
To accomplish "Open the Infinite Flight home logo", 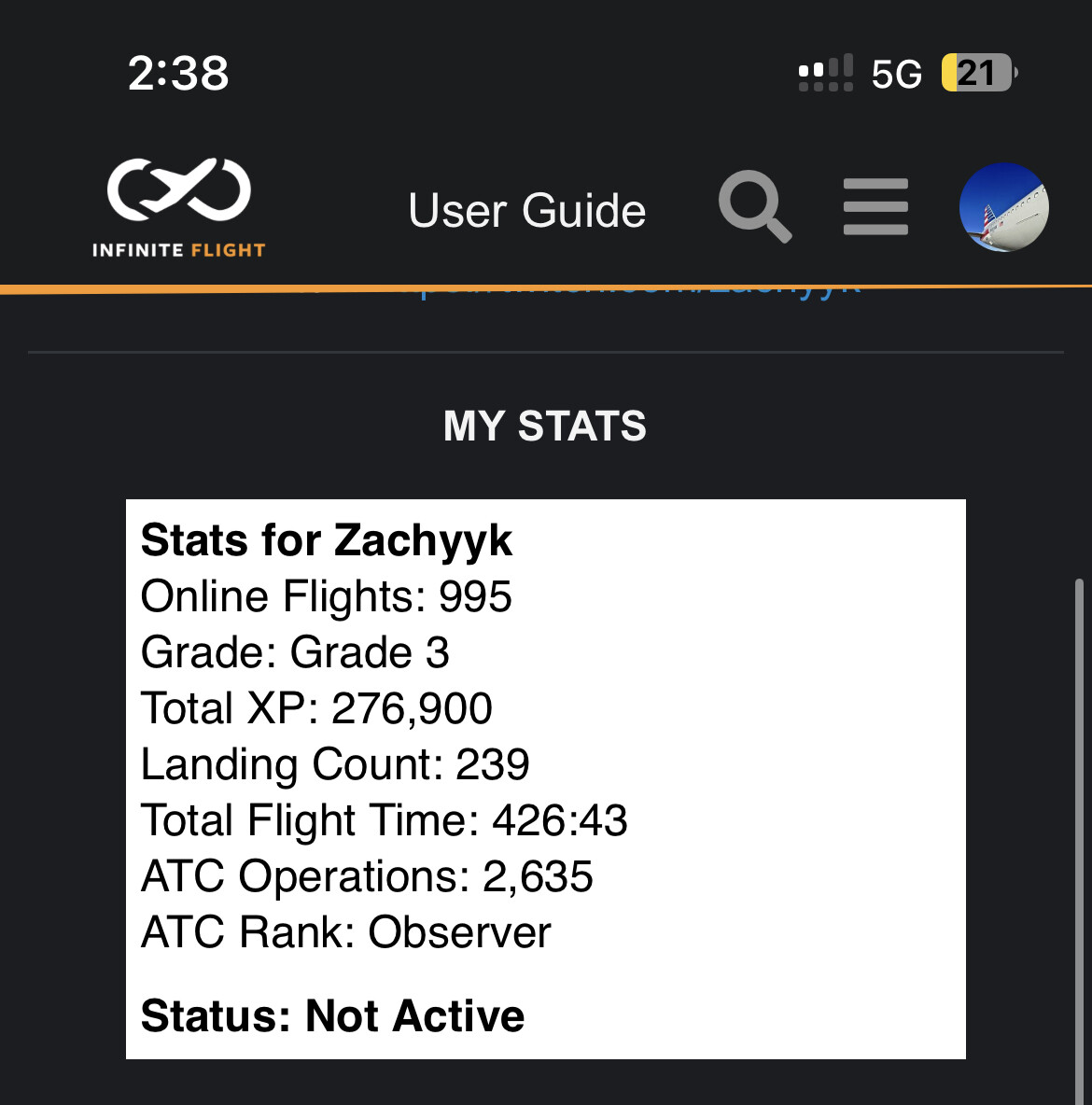I will [x=178, y=207].
